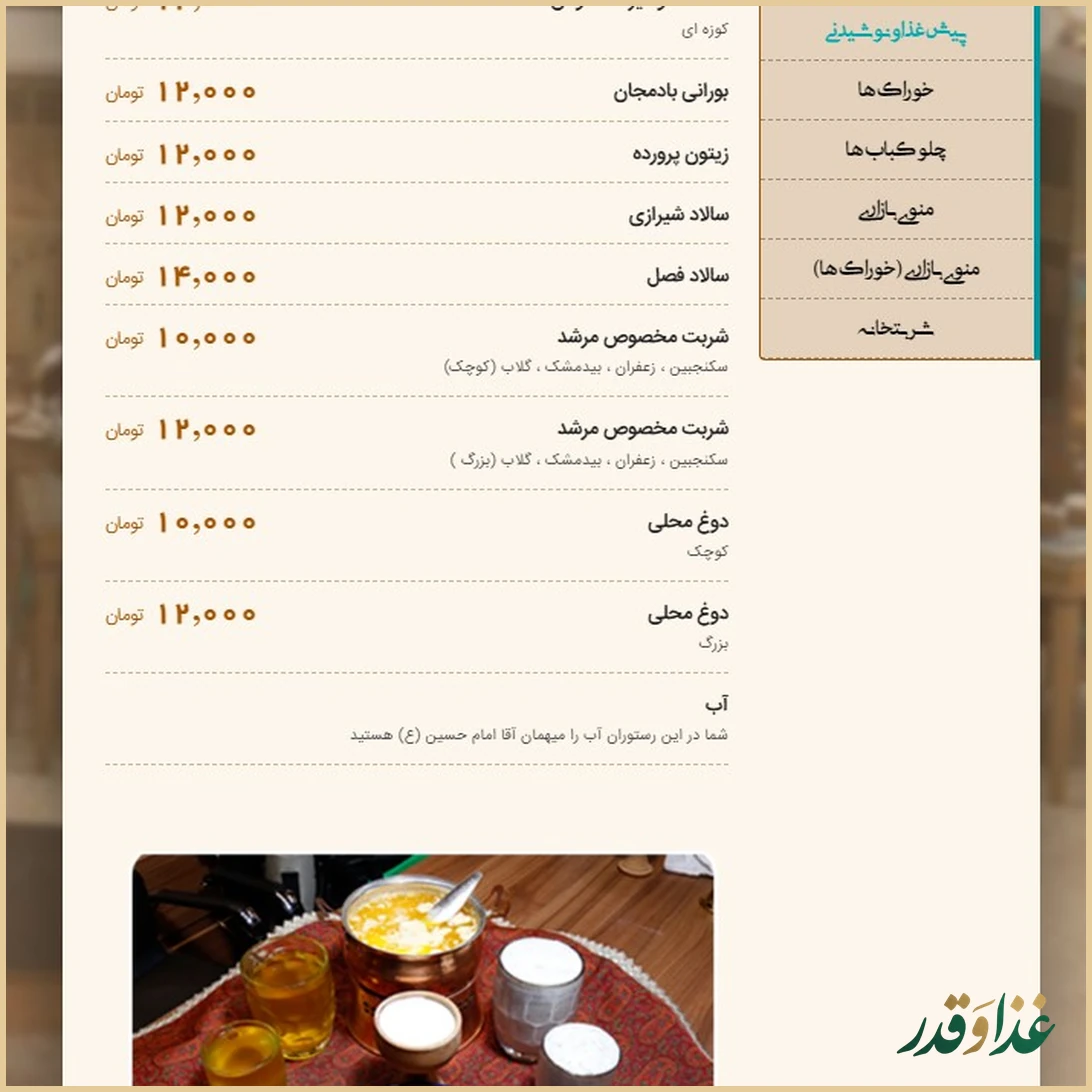
Task: Go to the شربتخانه category
Action: click(896, 328)
